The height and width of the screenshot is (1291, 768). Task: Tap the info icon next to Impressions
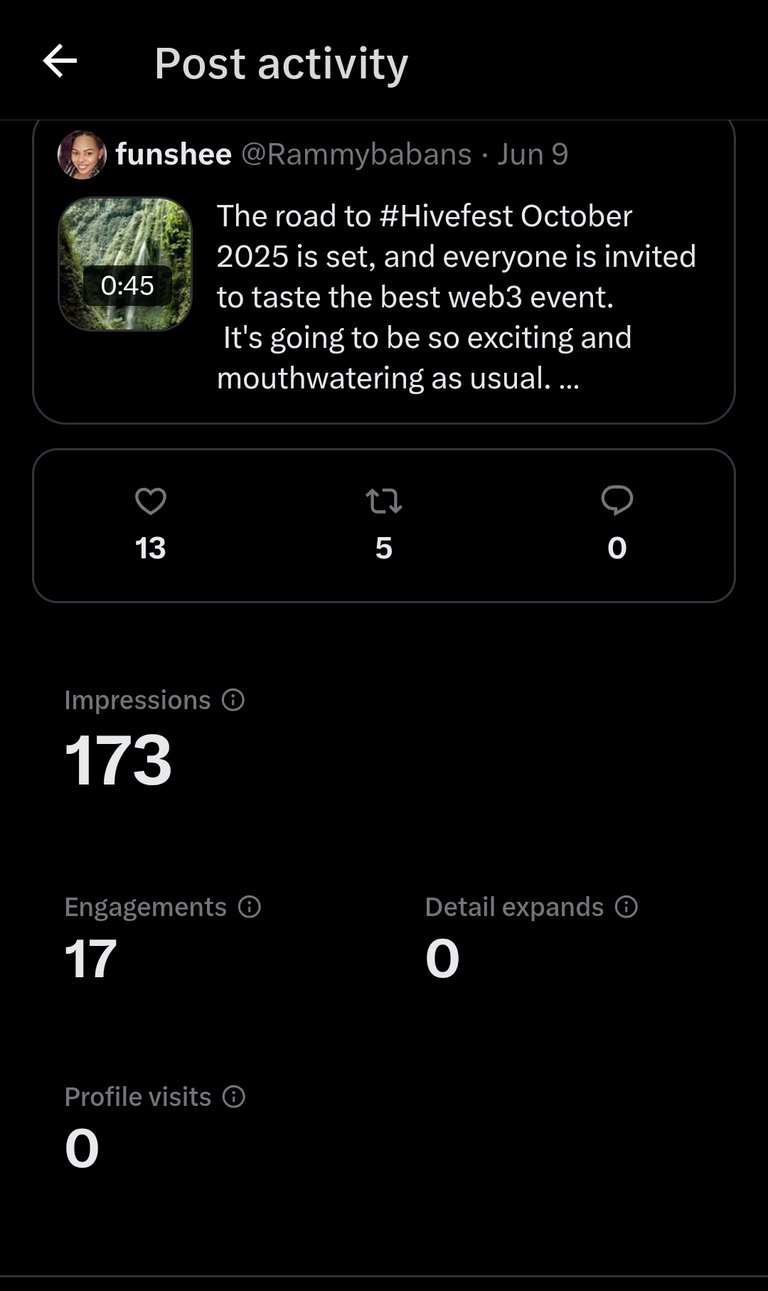point(233,700)
